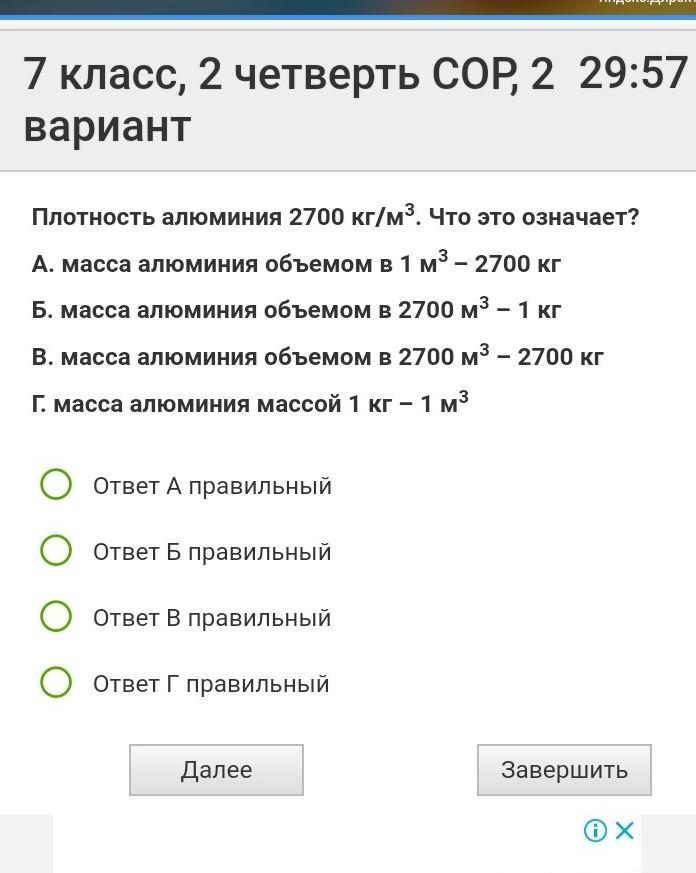Screen dimensions: 696x873
Task: Open the ad info icon
Action: [595, 830]
